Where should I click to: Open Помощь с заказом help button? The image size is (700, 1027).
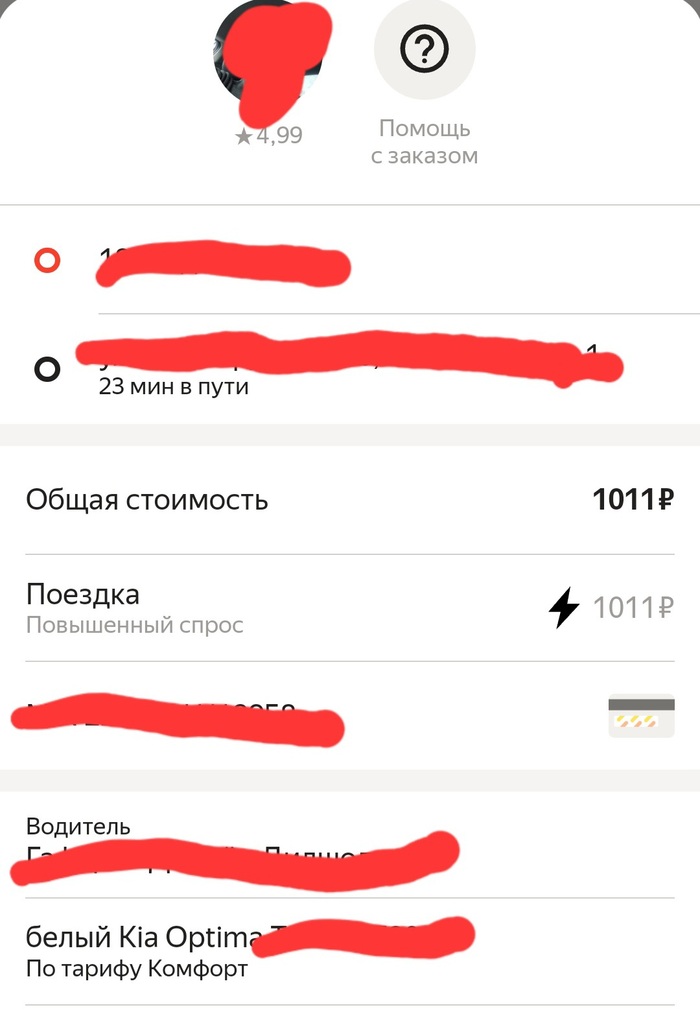click(424, 52)
